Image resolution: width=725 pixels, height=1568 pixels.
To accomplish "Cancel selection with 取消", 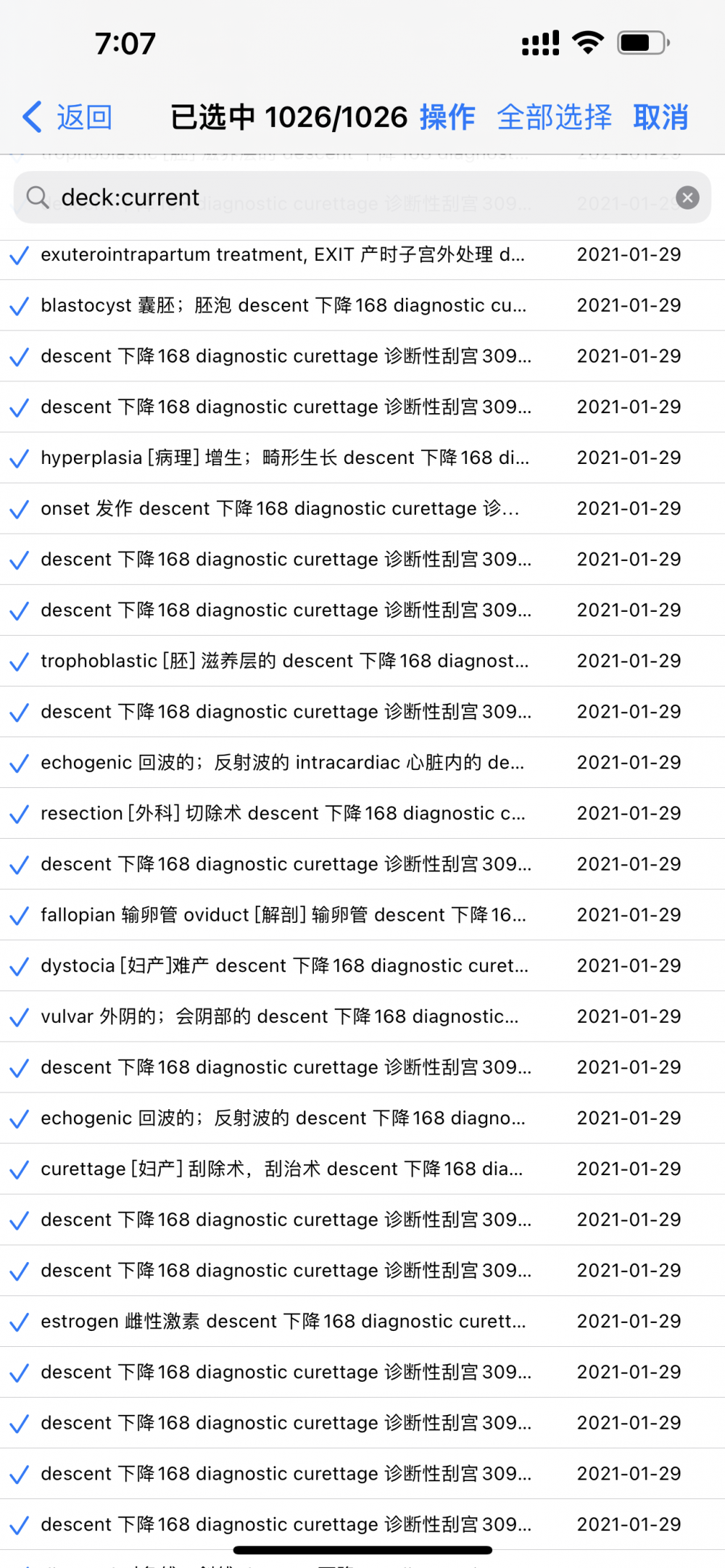I will (660, 117).
